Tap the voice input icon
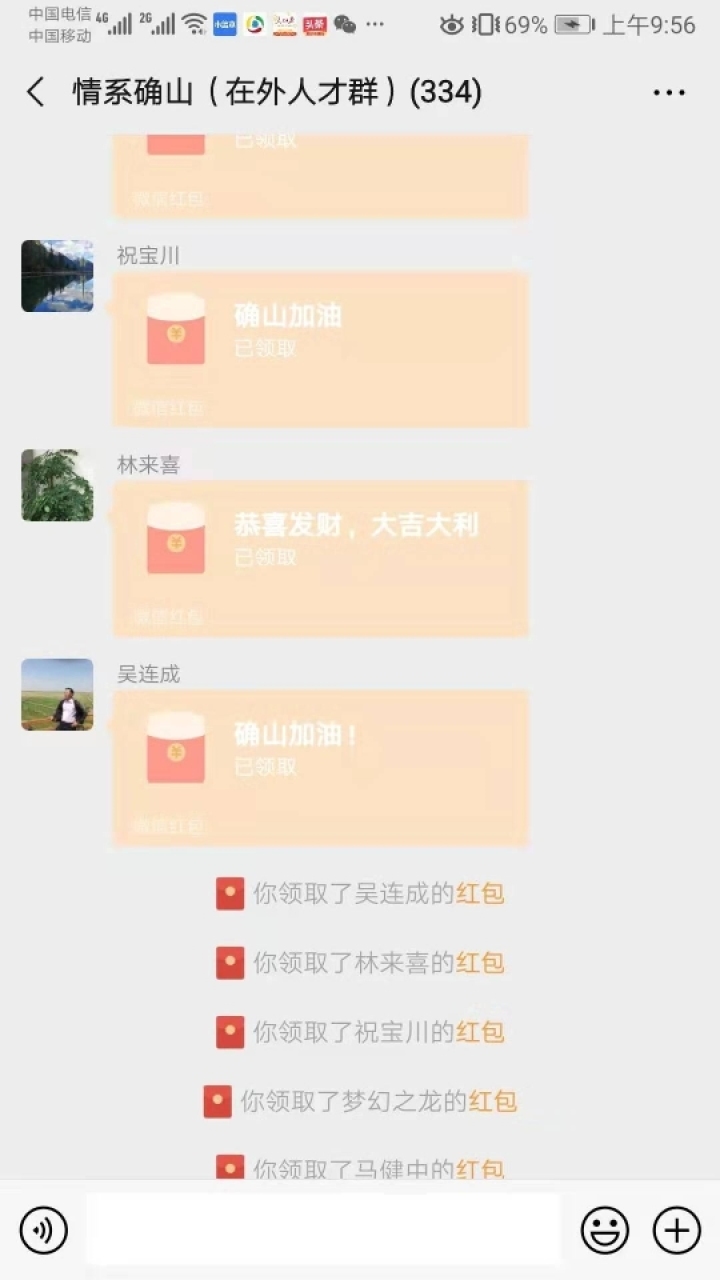This screenshot has width=720, height=1280. 40,1230
